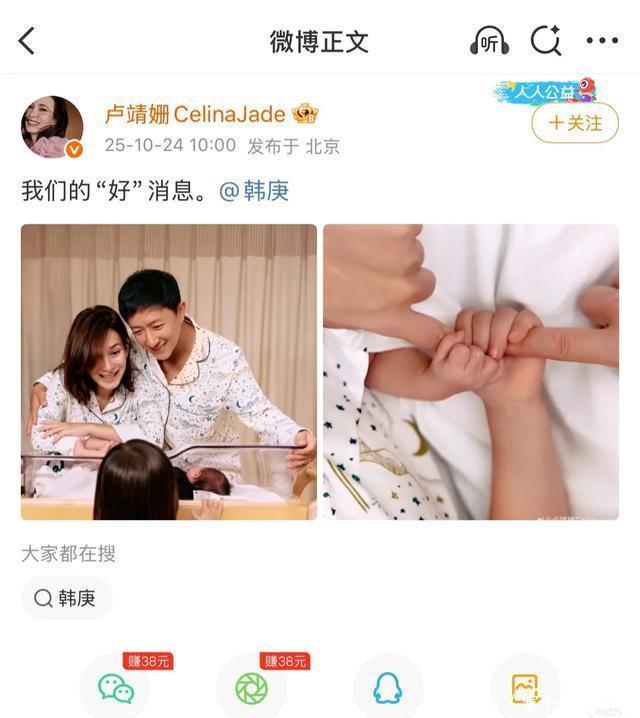640x718 pixels.
Task: Tap the yellow picture share icon
Action: coord(524,687)
